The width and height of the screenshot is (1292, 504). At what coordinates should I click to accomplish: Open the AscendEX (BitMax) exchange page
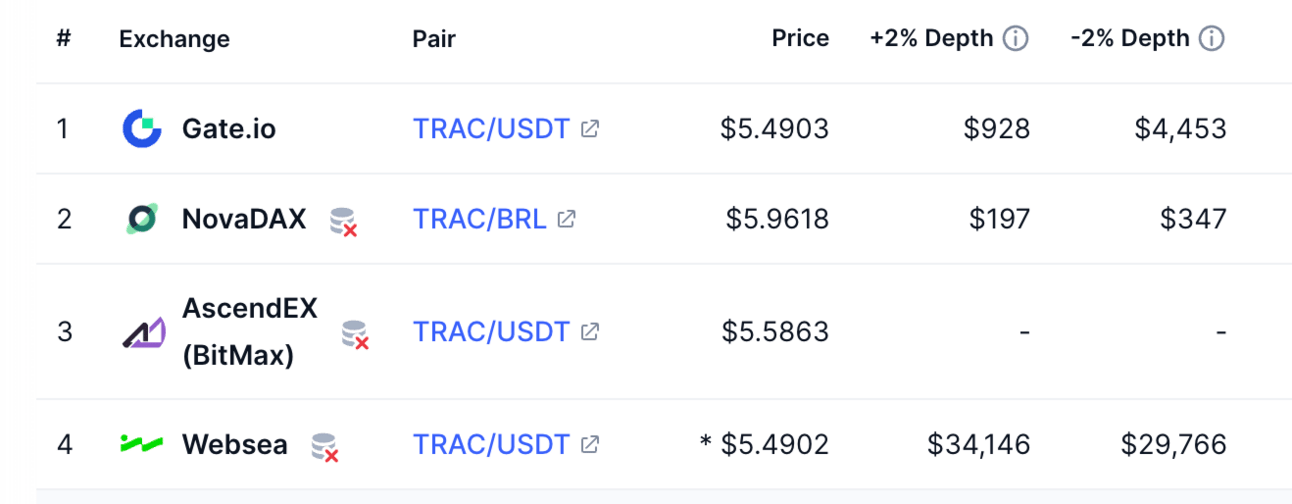click(249, 331)
